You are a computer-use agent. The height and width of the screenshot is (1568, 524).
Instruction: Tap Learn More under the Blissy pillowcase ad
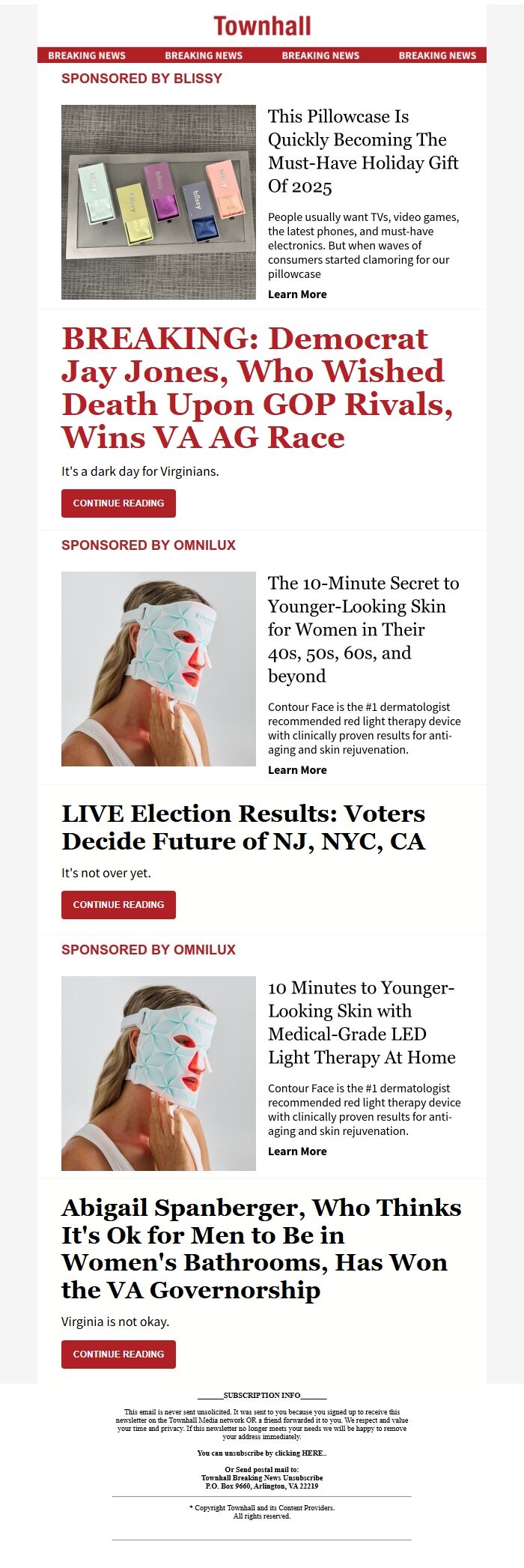[x=297, y=294]
